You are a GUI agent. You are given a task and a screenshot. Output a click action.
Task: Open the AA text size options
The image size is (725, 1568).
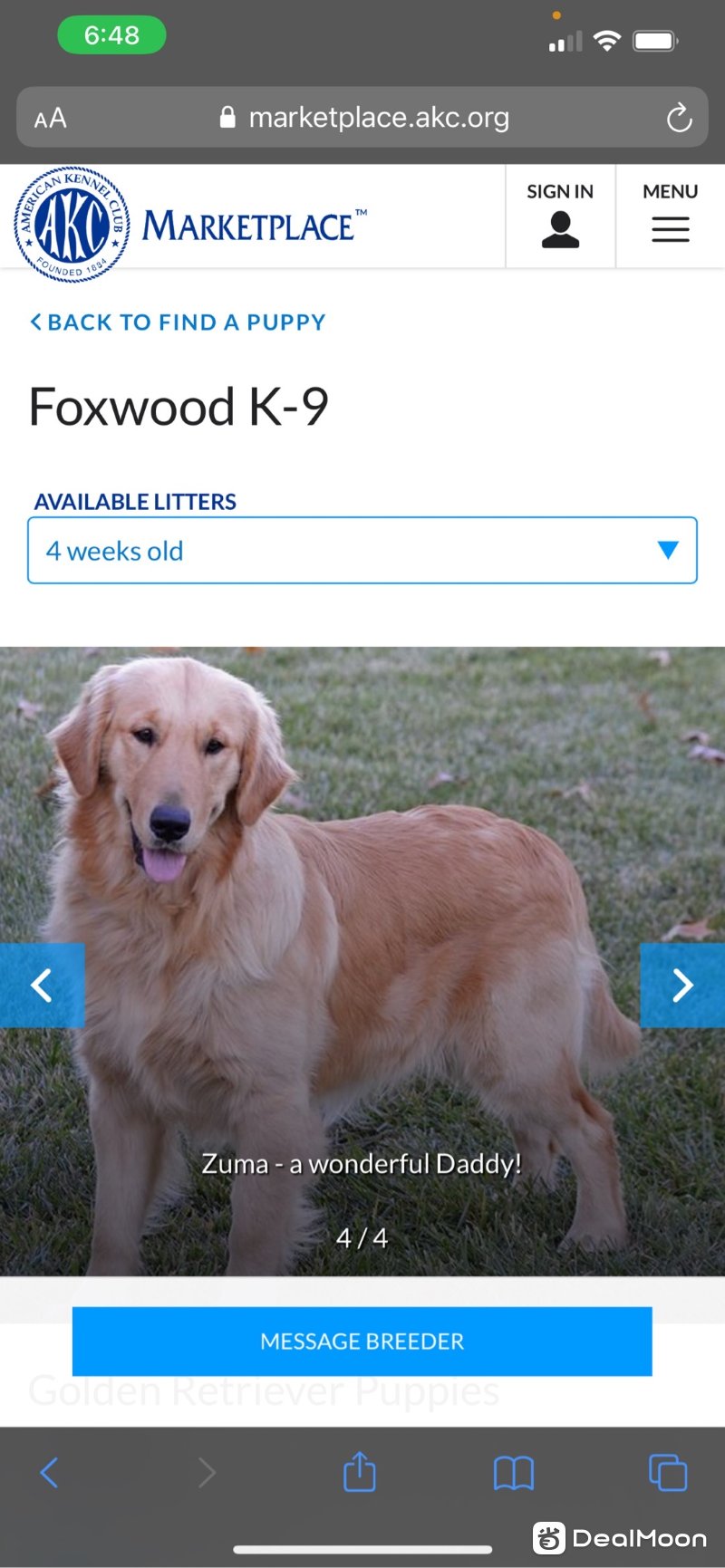coord(51,118)
